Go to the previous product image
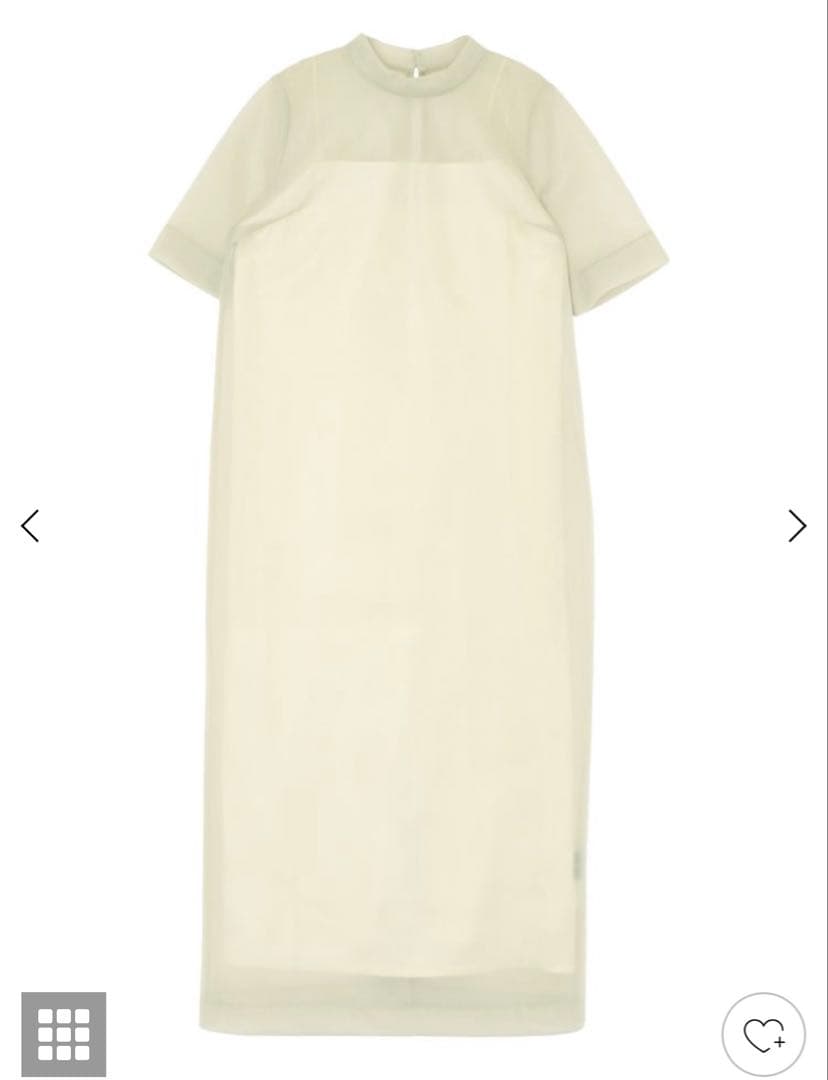 [x=30, y=525]
